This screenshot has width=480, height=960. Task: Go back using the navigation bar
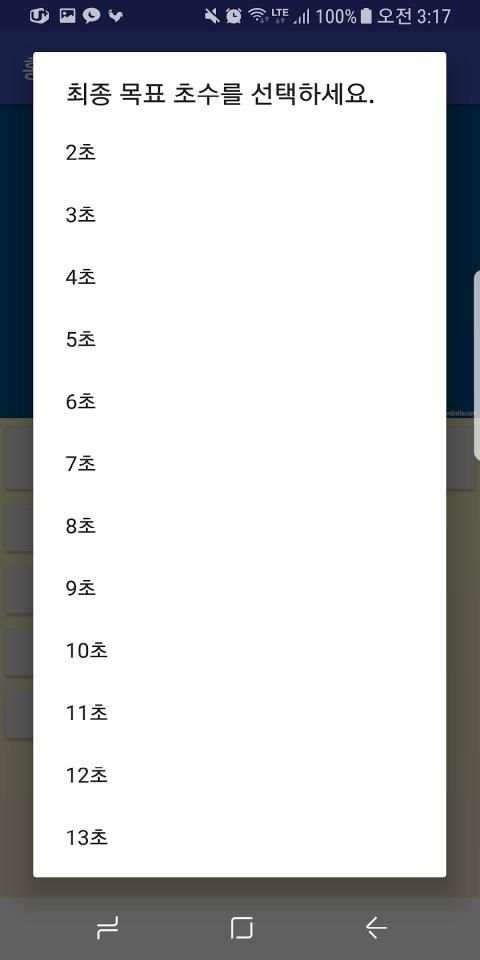[376, 928]
